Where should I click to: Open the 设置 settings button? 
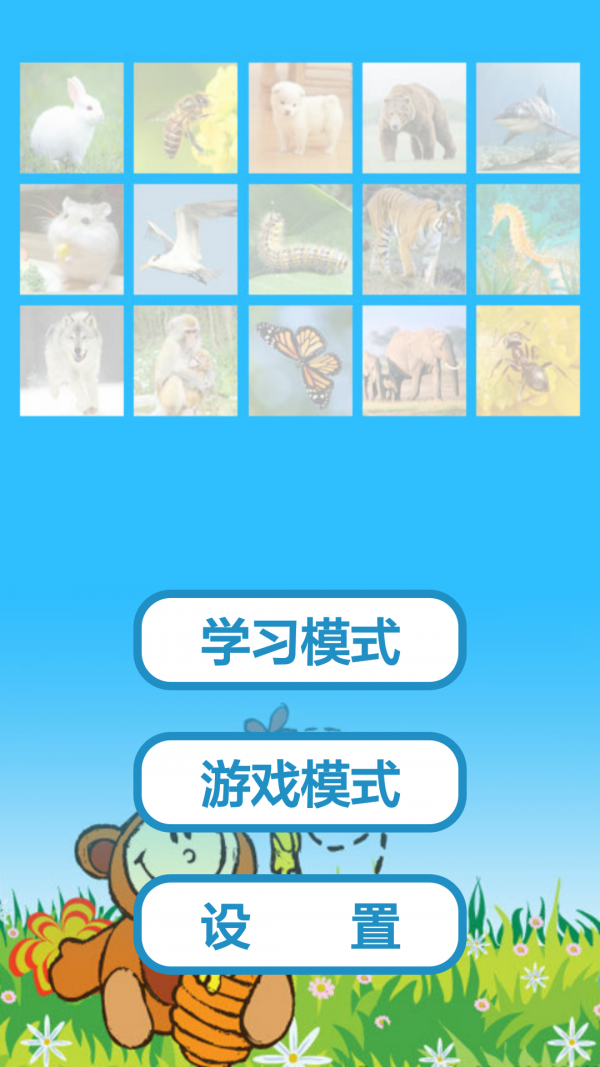pos(300,924)
